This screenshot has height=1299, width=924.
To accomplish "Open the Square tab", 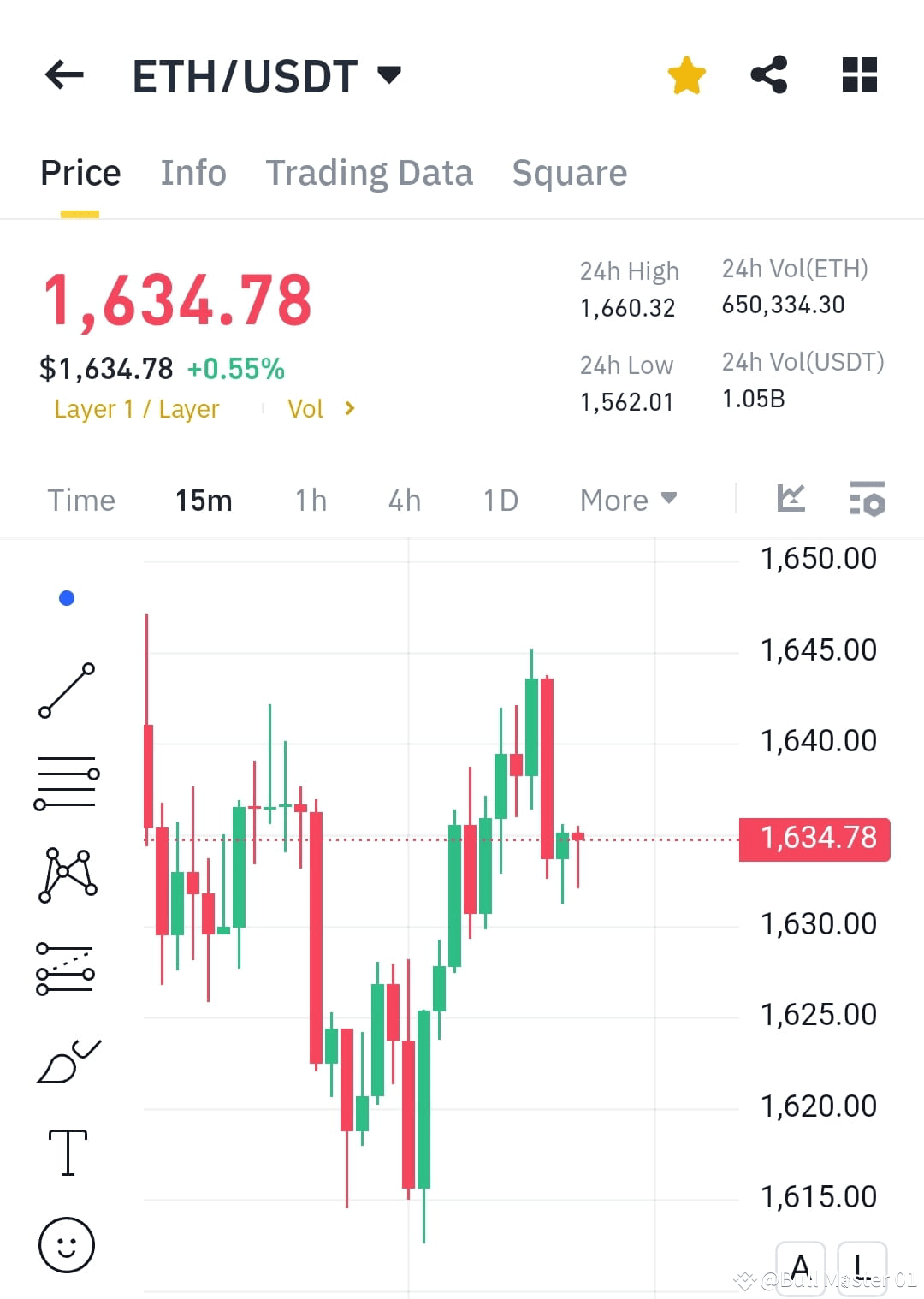I will click(569, 173).
